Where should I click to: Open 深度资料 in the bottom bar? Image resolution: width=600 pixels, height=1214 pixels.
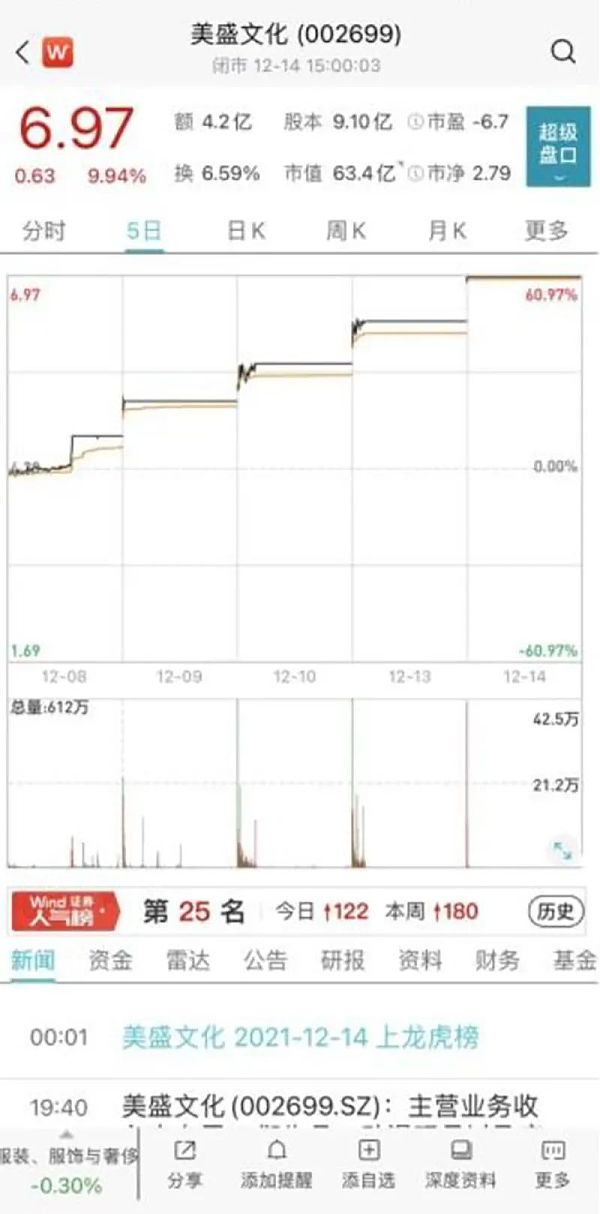point(461,1164)
